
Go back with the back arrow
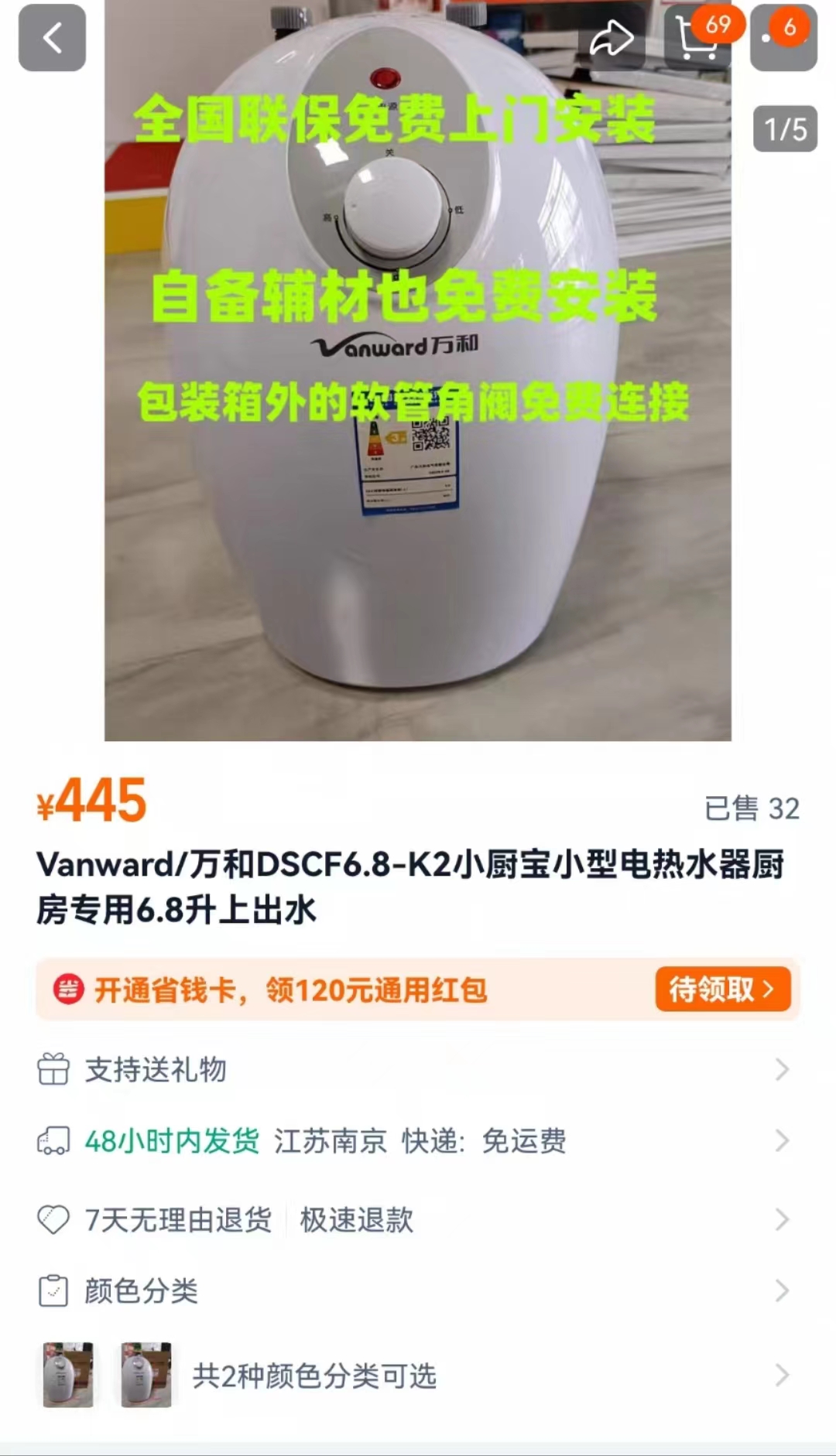pos(52,38)
